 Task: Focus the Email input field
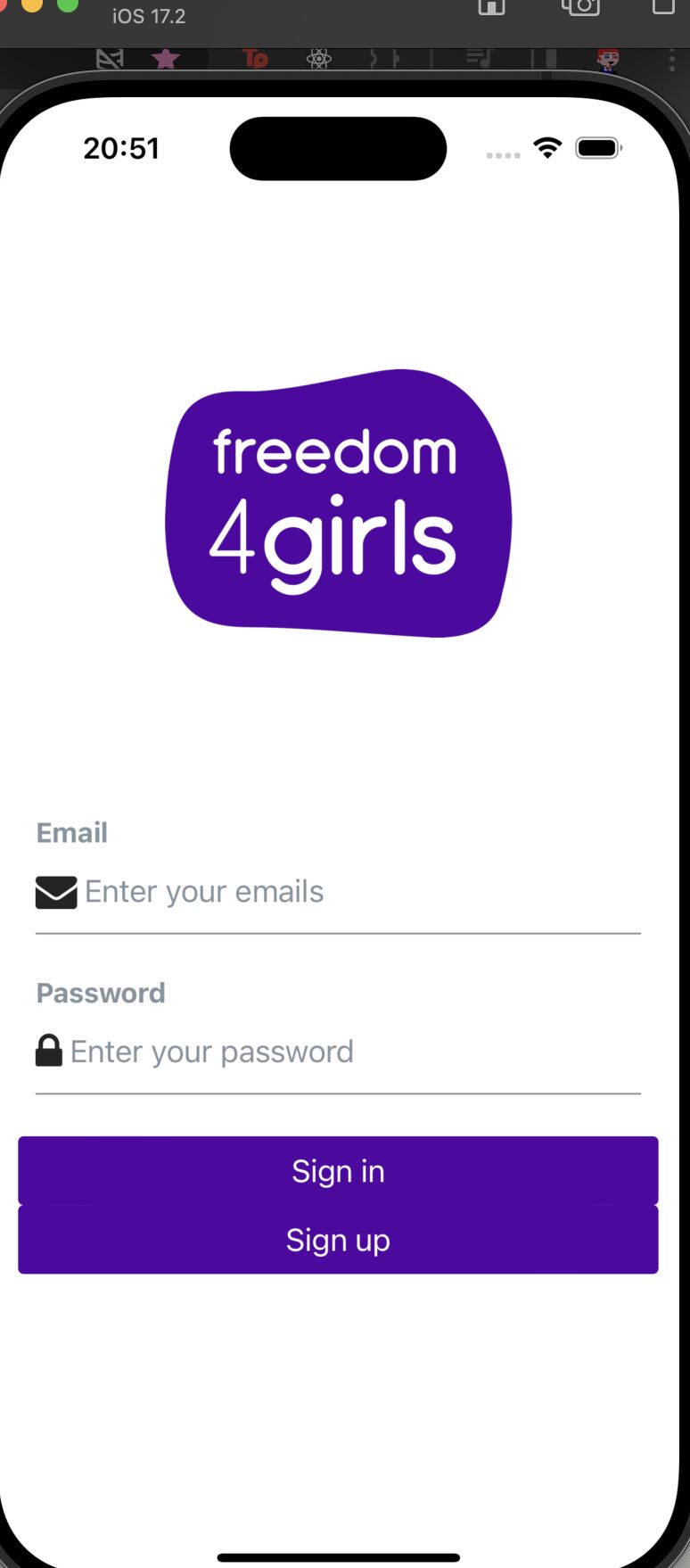tap(357, 892)
